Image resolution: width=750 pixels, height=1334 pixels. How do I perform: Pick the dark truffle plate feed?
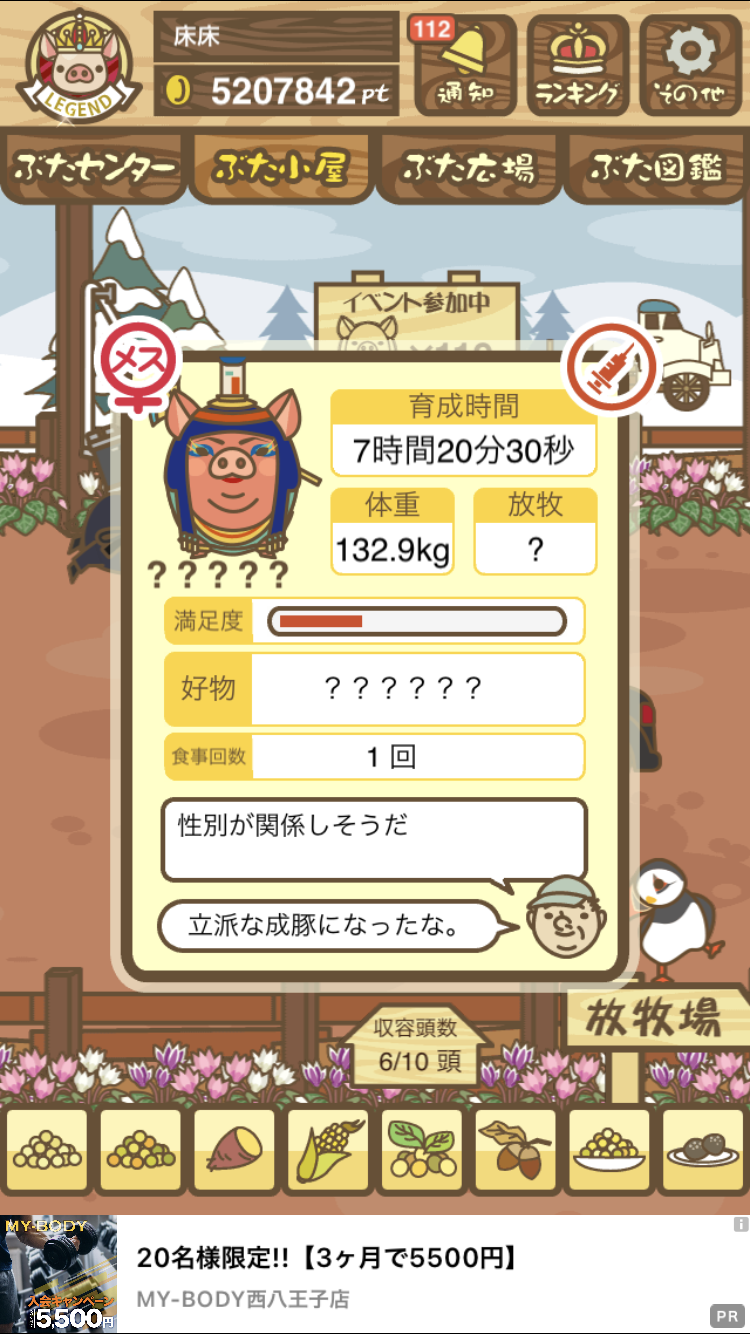pyautogui.click(x=703, y=1150)
